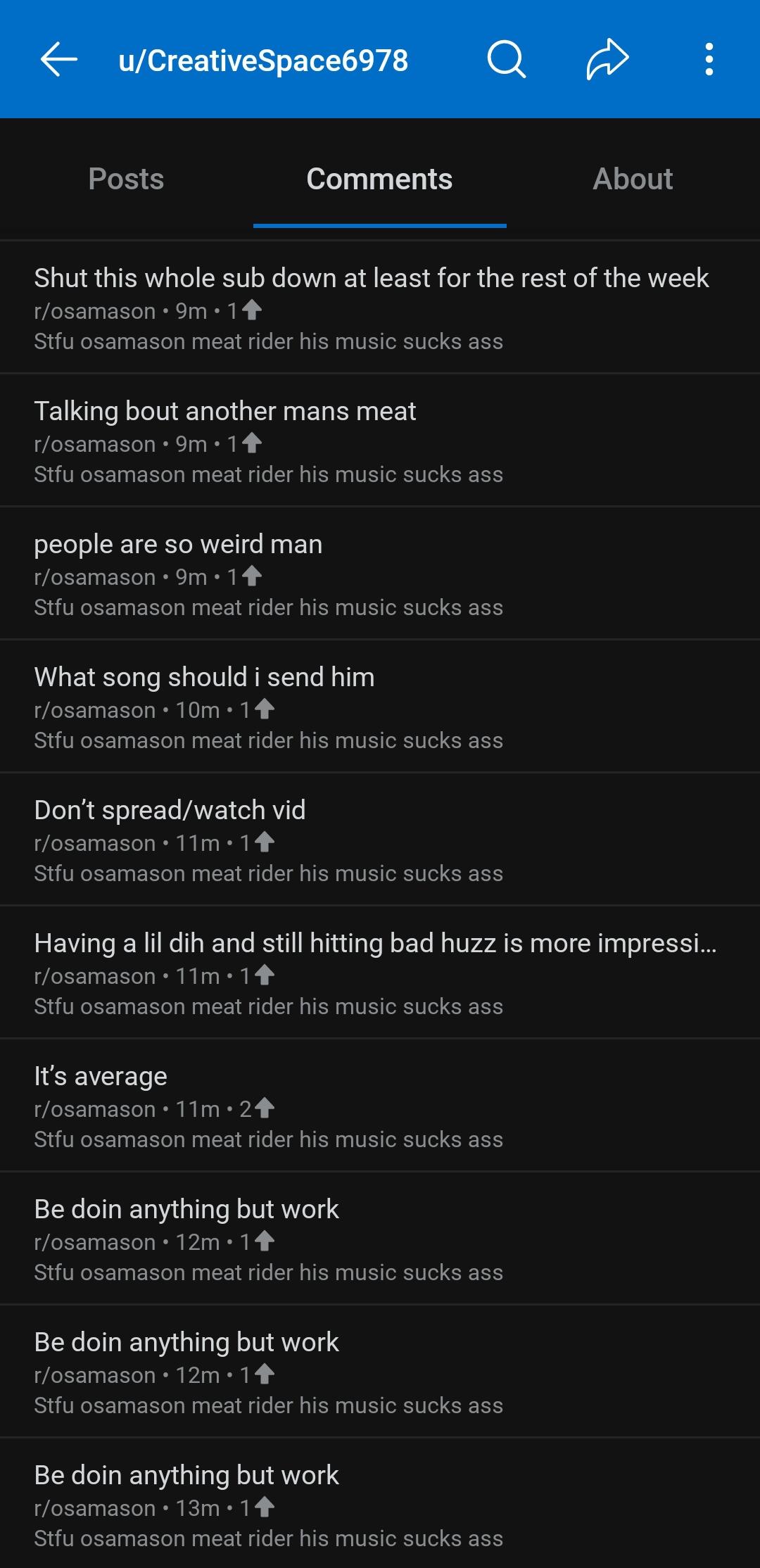
Task: Search within this user profile
Action: (506, 60)
